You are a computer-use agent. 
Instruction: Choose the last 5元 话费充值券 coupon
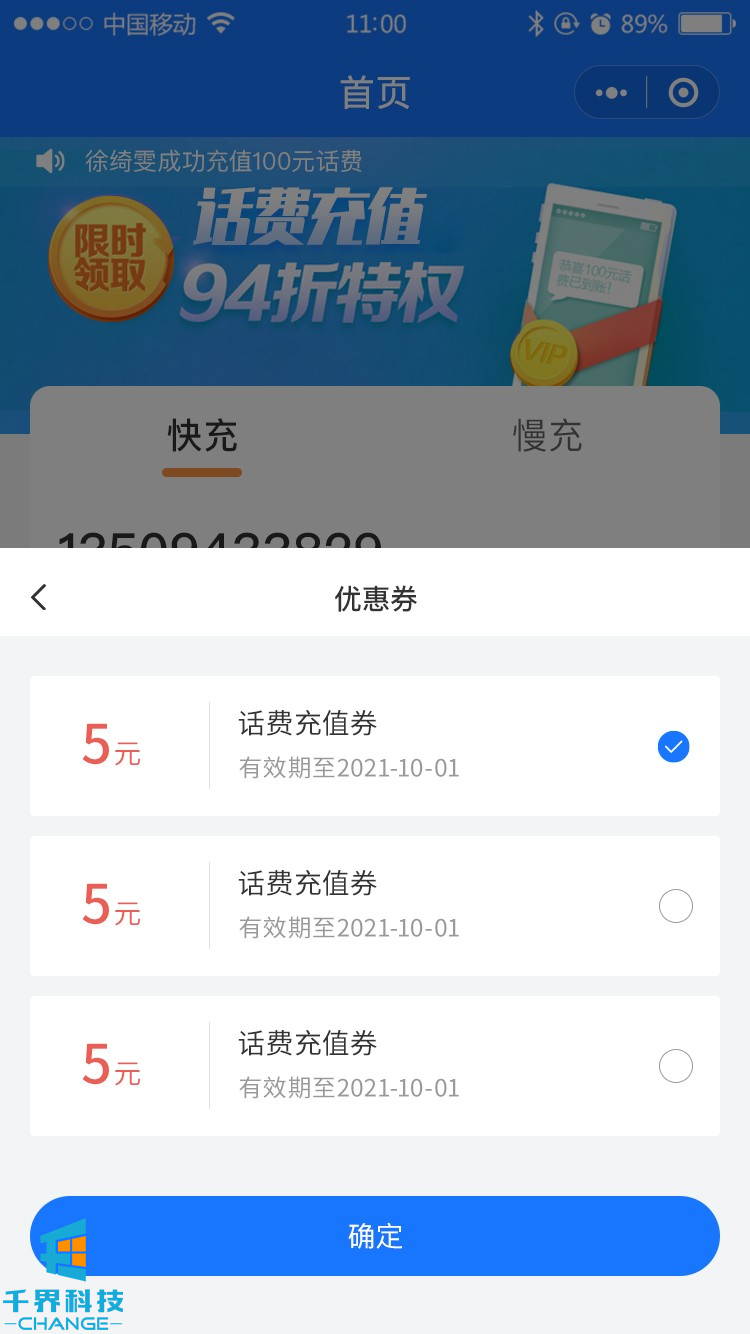pos(675,1067)
